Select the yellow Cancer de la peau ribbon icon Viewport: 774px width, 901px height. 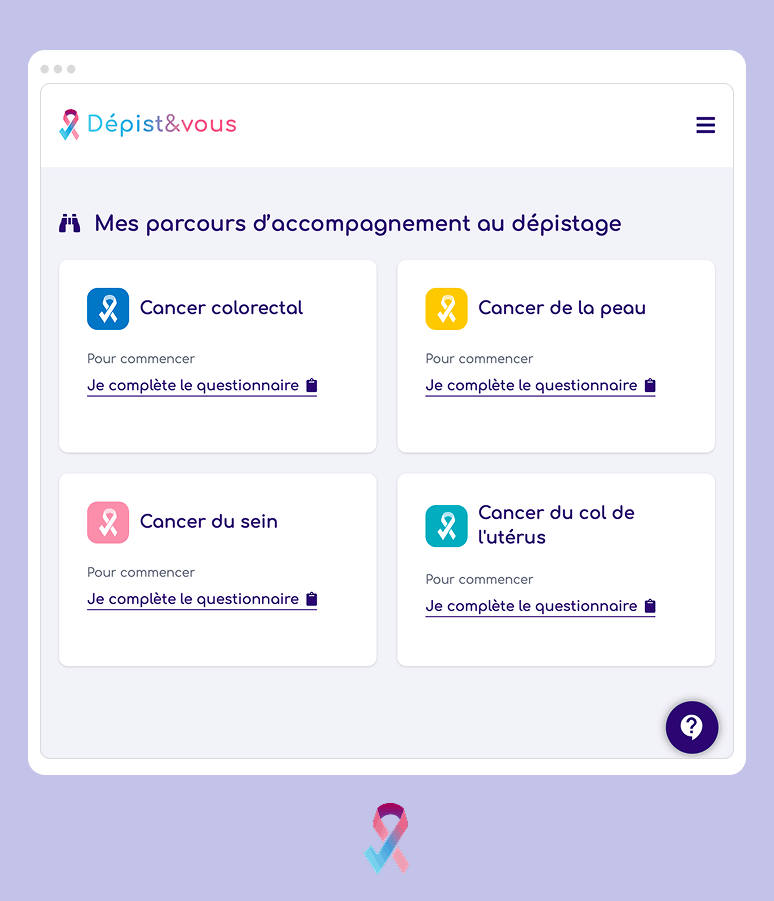coord(446,308)
